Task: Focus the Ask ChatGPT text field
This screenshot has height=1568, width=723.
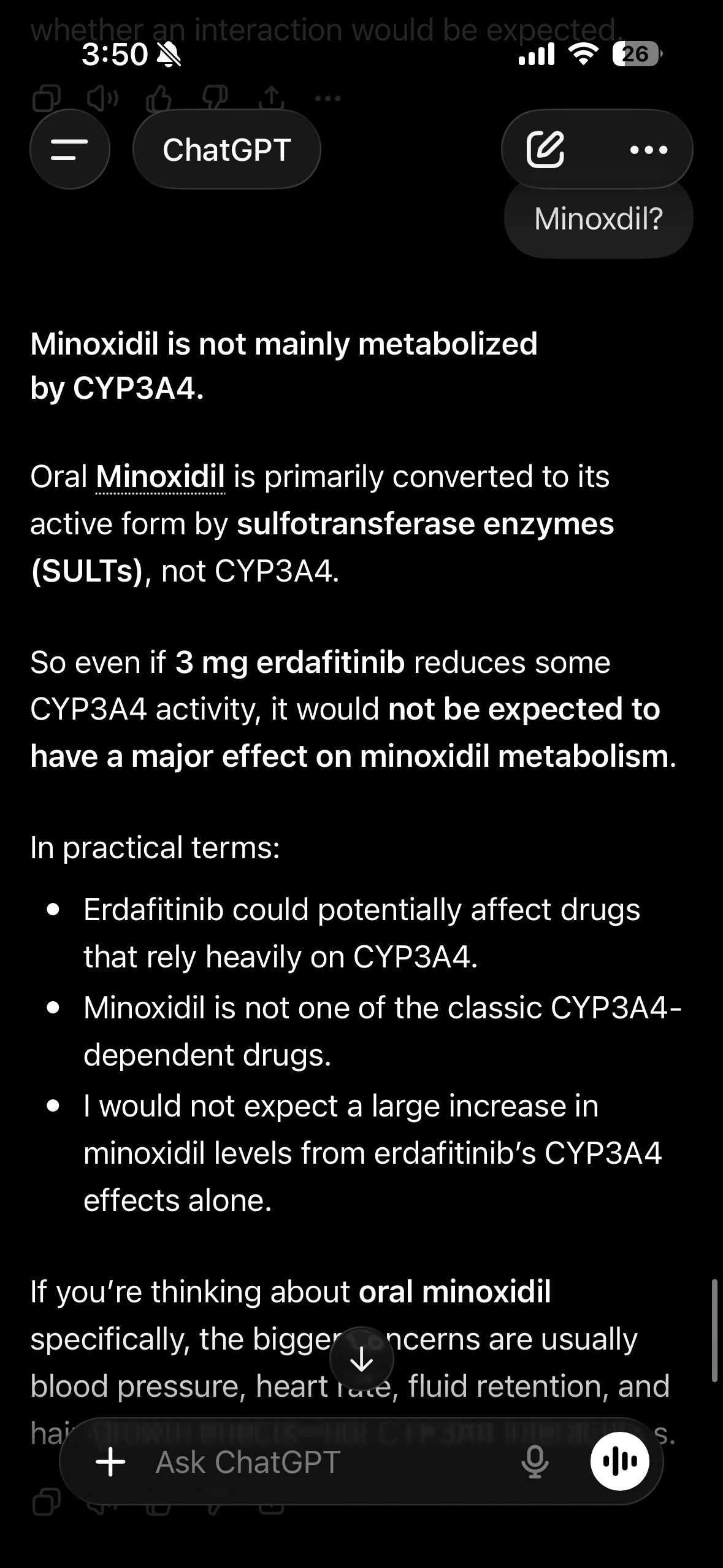Action: pyautogui.click(x=331, y=1462)
